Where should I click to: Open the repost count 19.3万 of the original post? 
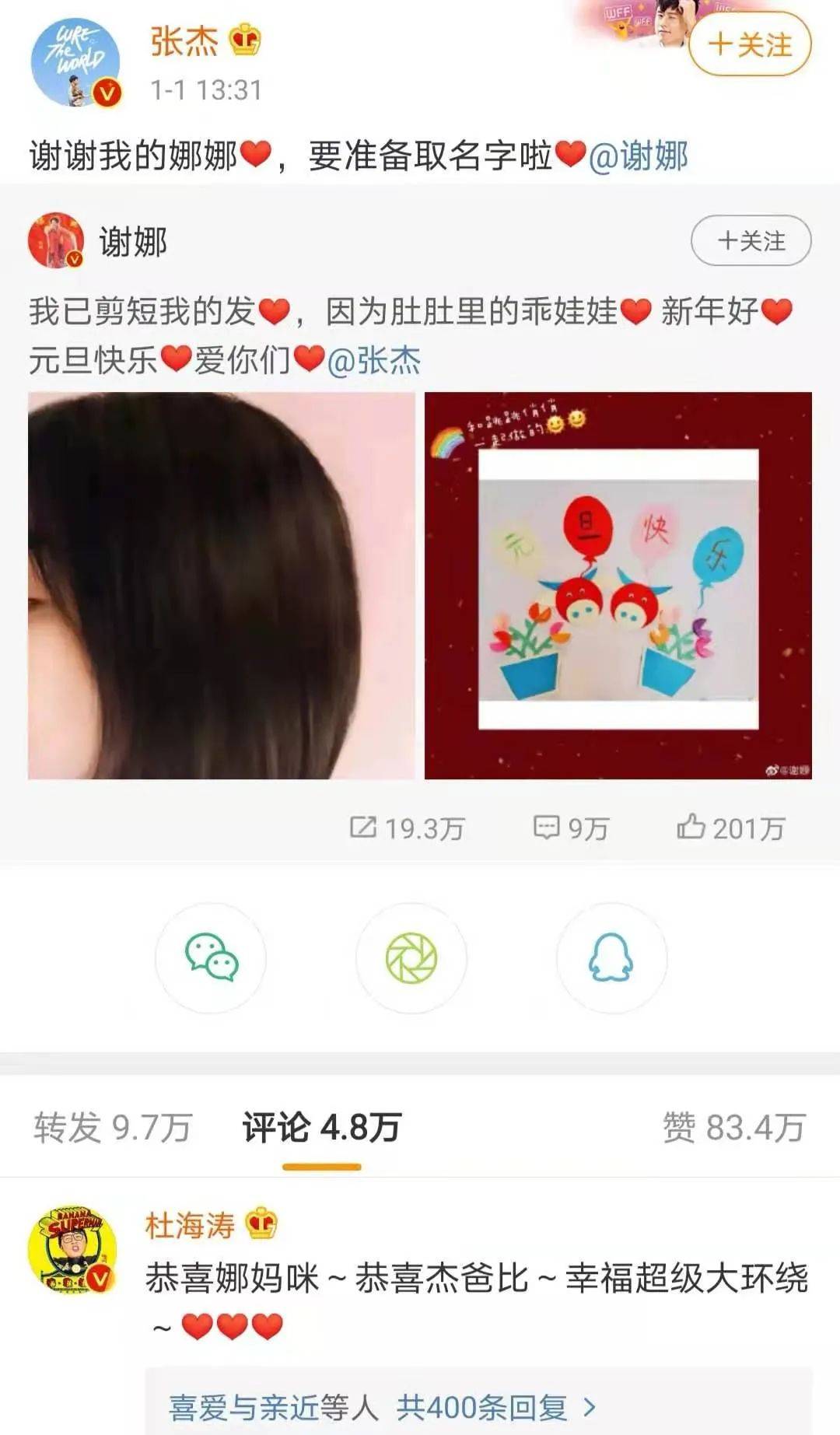[407, 828]
